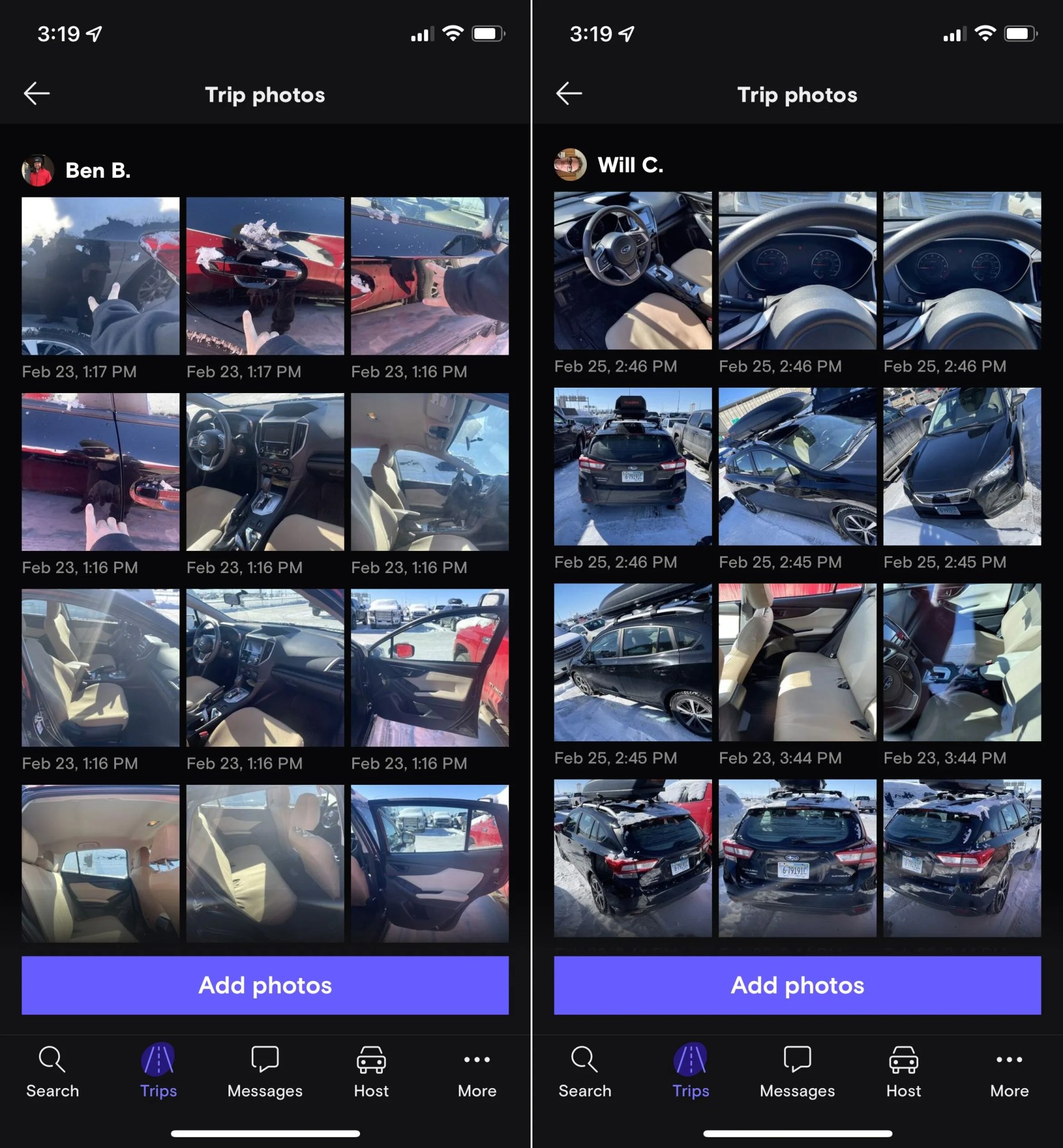The image size is (1063, 1148).
Task: Go back from Ben B.'s trip photos
Action: [36, 94]
